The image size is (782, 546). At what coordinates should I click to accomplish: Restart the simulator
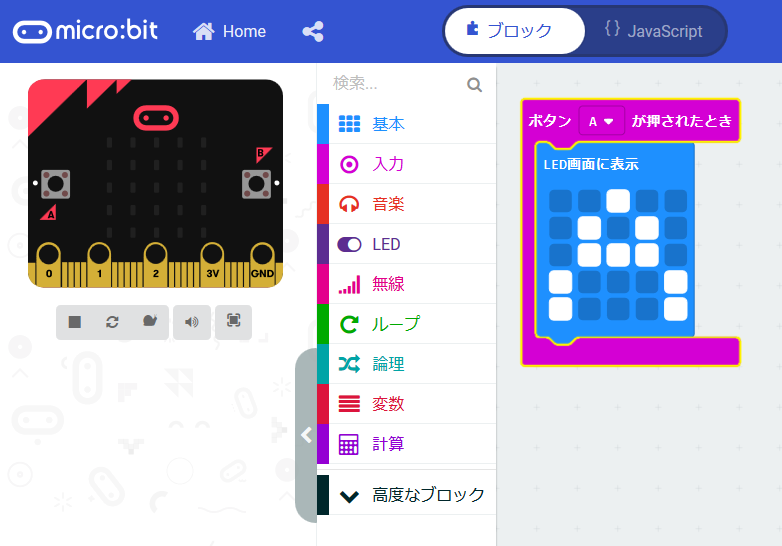[112, 321]
